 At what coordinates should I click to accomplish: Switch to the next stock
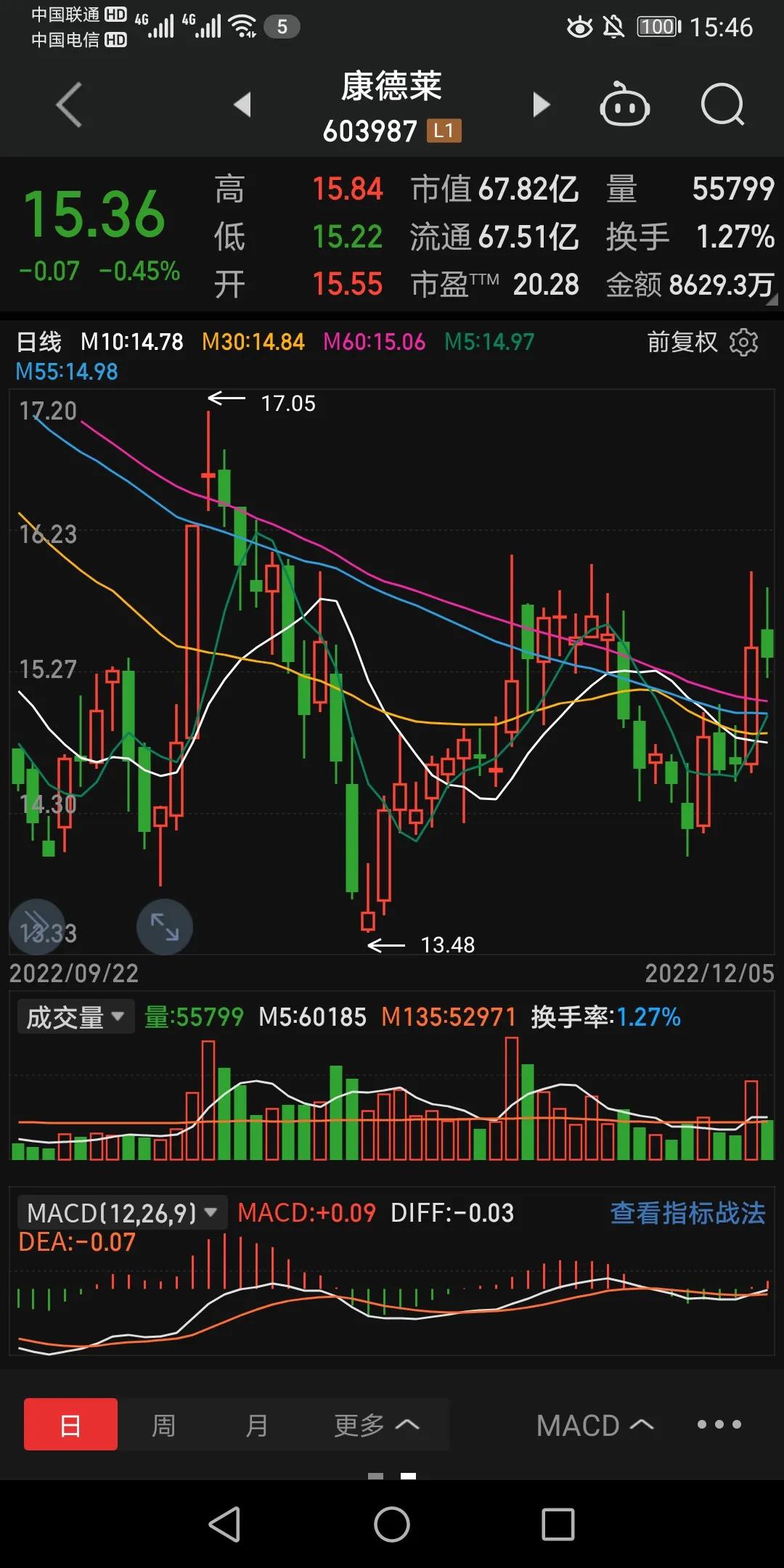point(541,105)
